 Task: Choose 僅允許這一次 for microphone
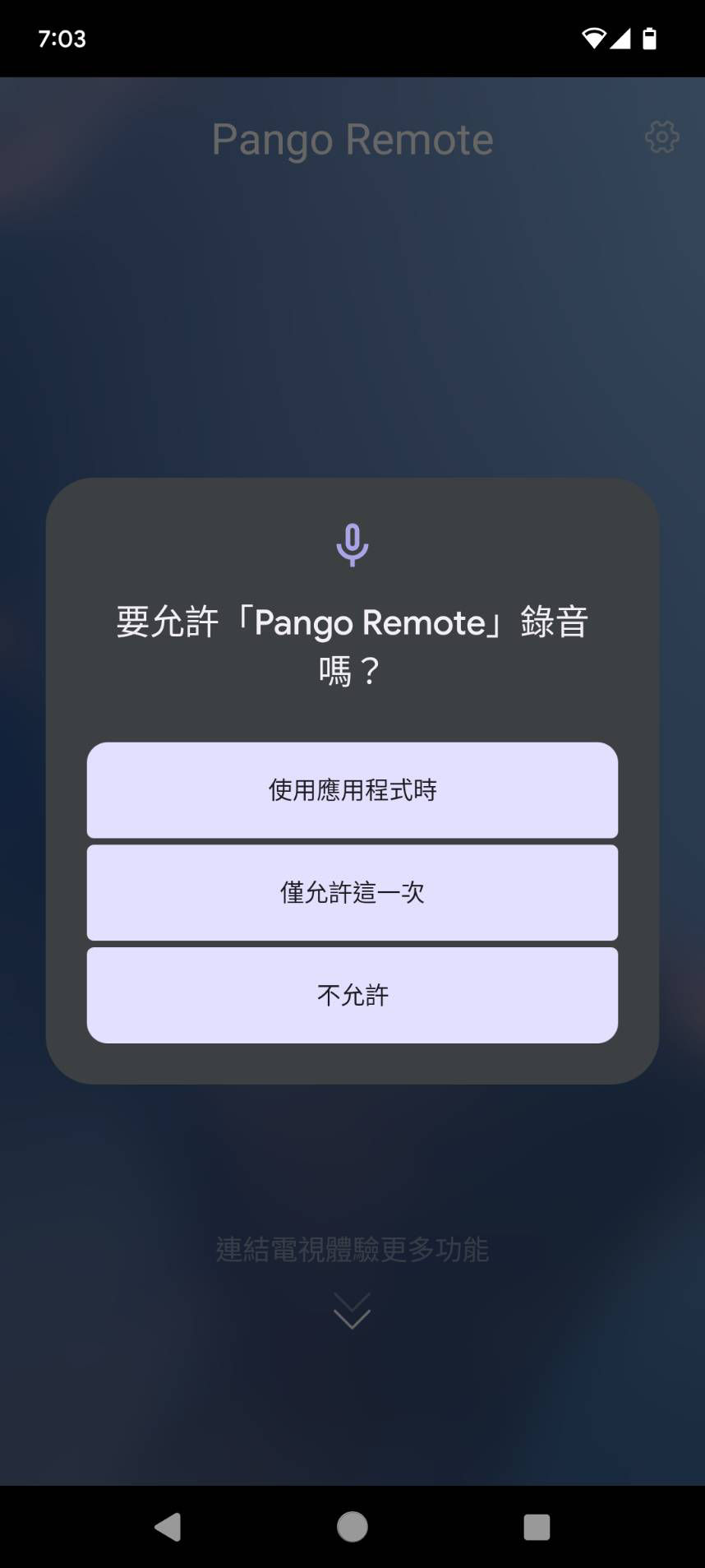352,892
